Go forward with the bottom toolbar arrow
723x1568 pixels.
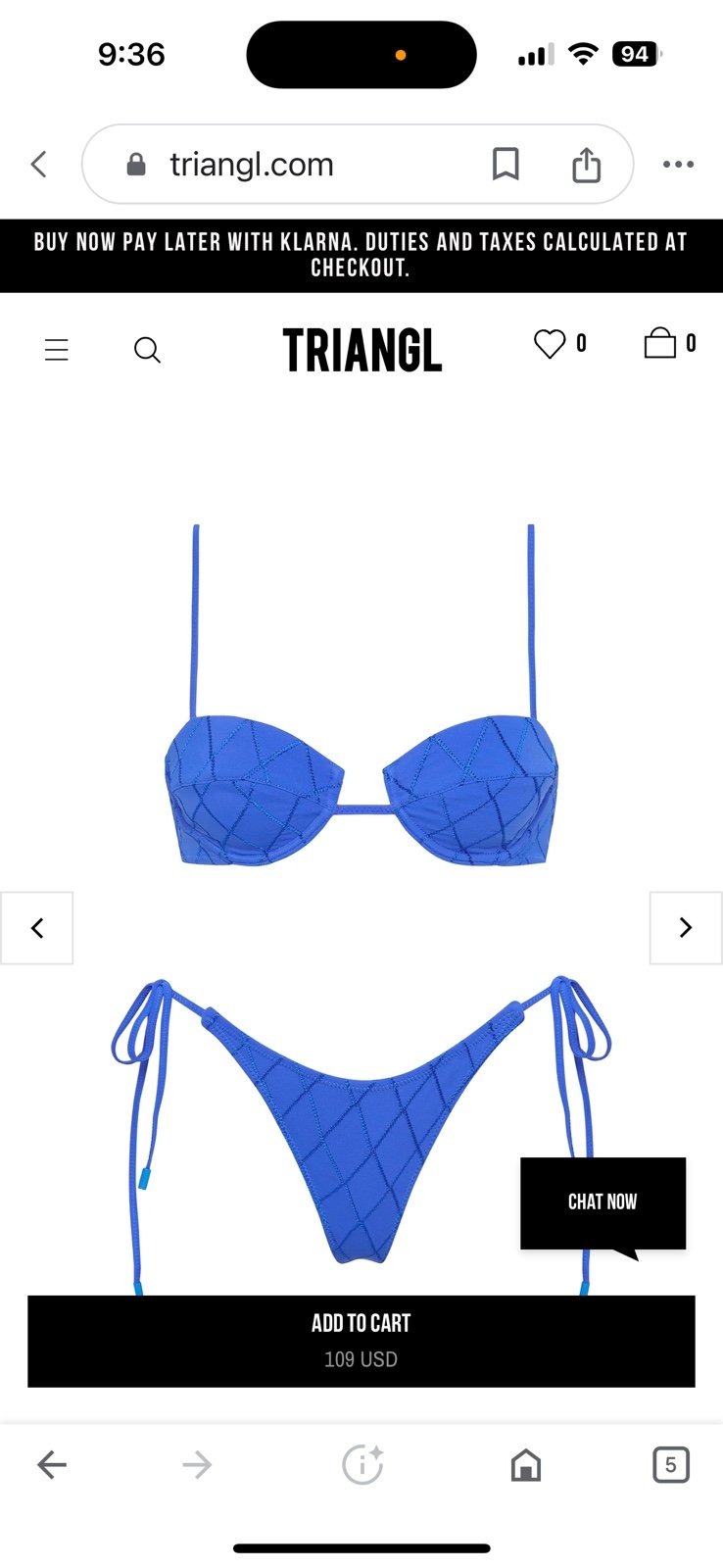[197, 1465]
